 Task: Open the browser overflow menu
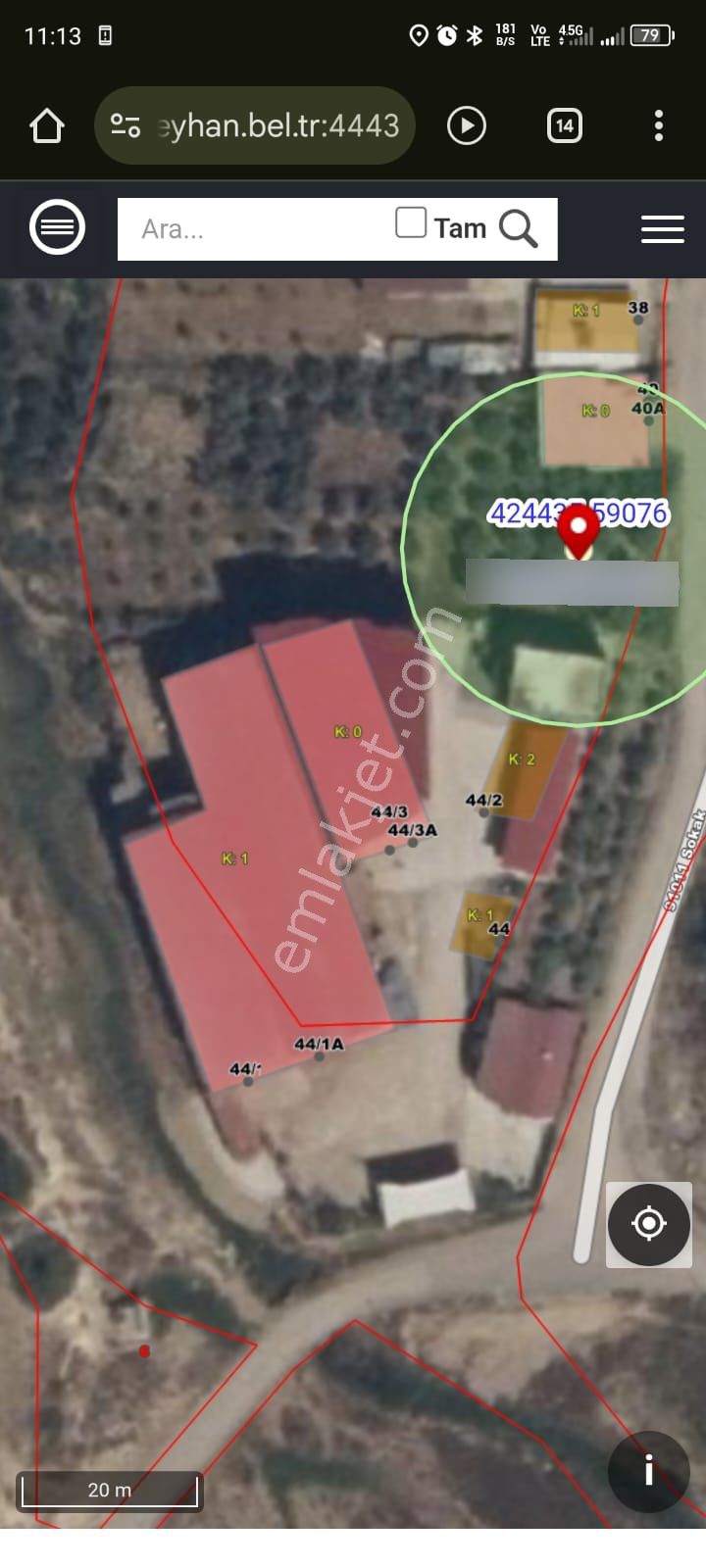(658, 125)
